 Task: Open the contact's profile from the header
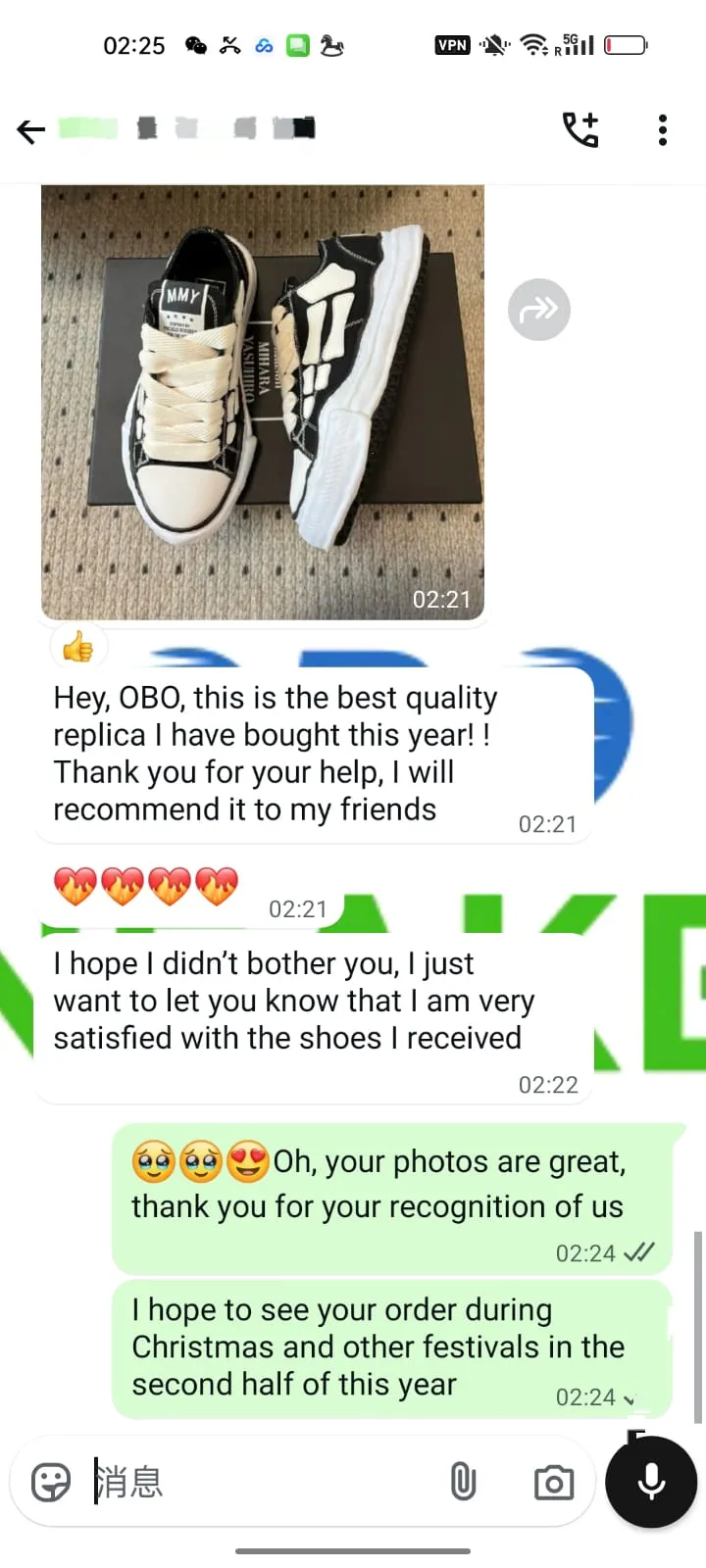(186, 128)
